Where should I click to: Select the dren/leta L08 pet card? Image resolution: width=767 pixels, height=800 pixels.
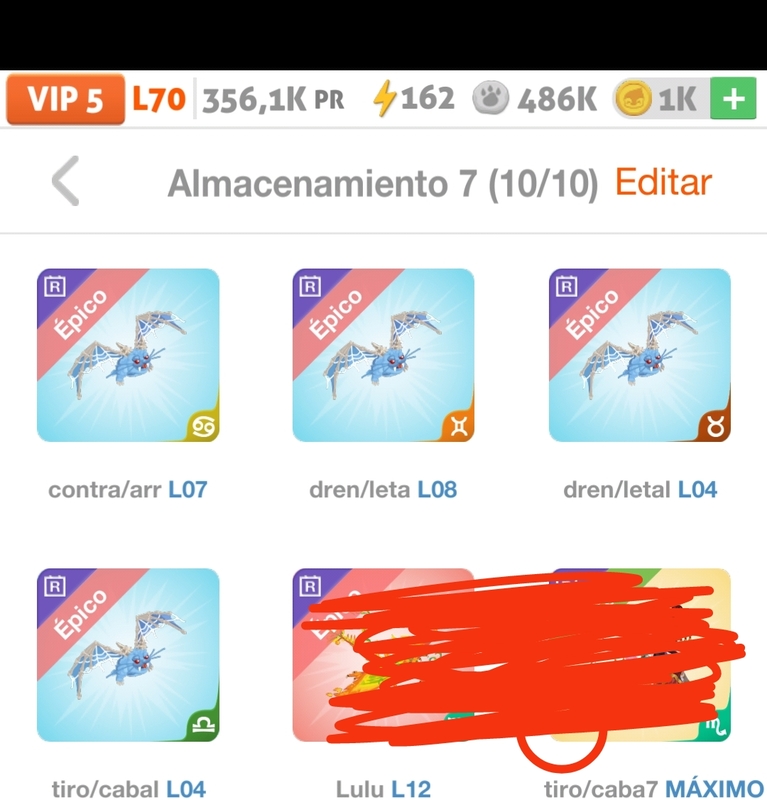(x=383, y=355)
